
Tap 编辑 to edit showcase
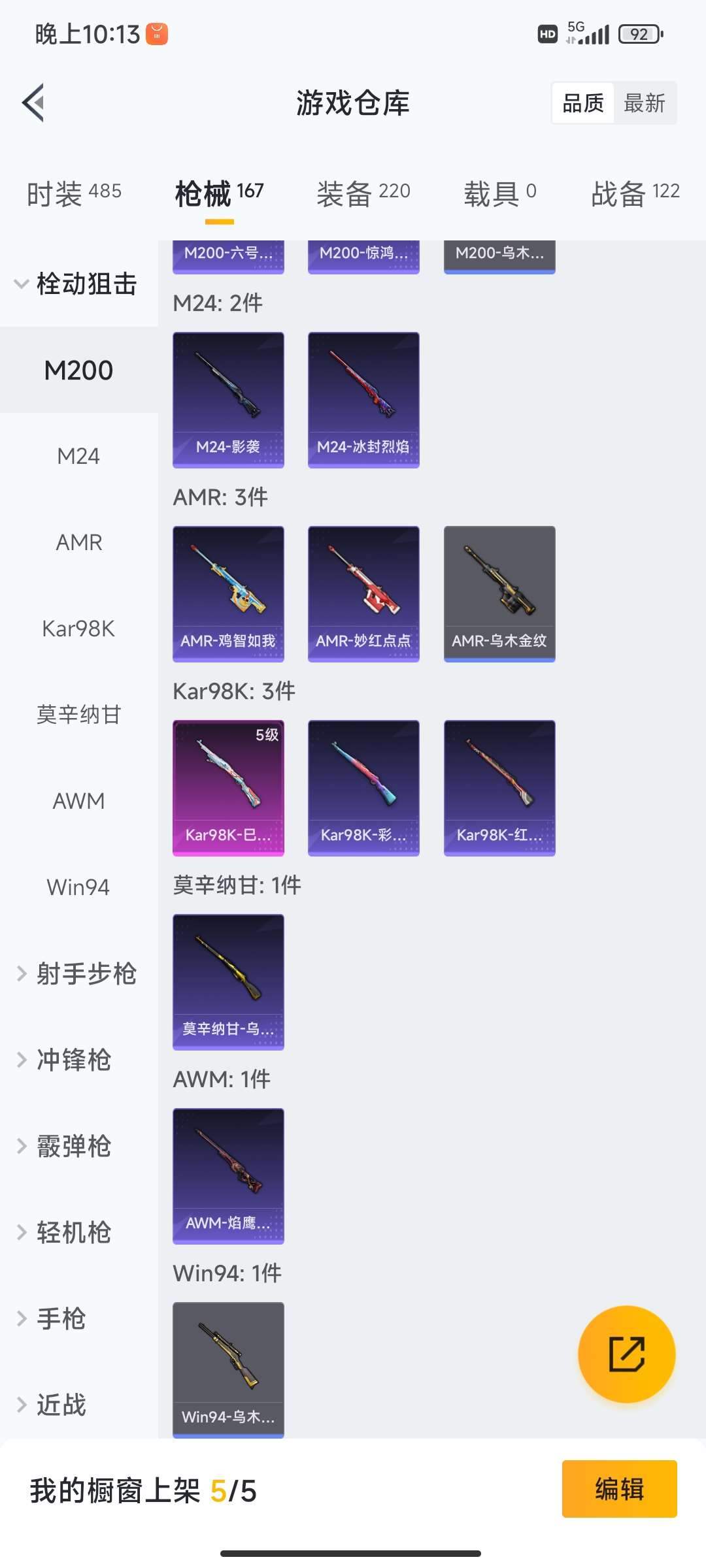619,1489
